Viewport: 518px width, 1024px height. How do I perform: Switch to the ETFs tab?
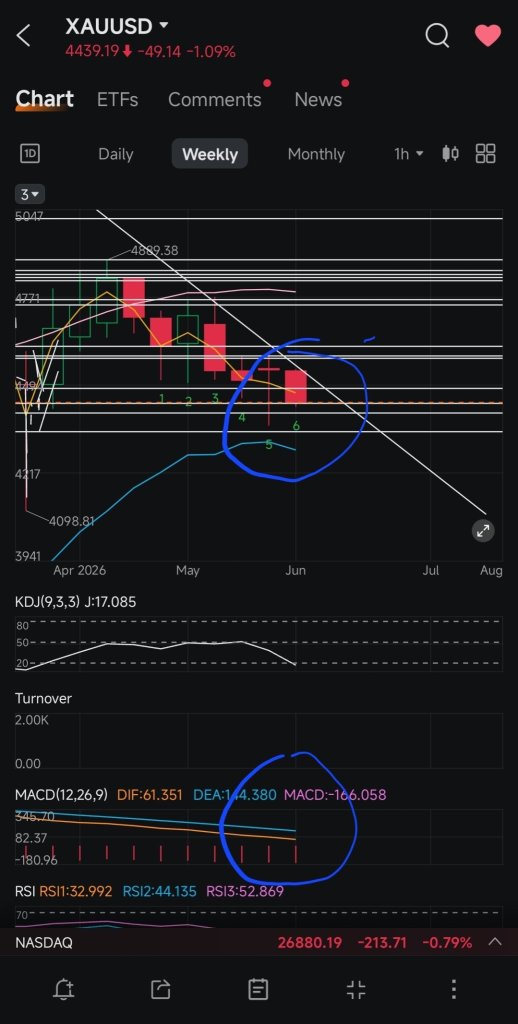click(118, 99)
